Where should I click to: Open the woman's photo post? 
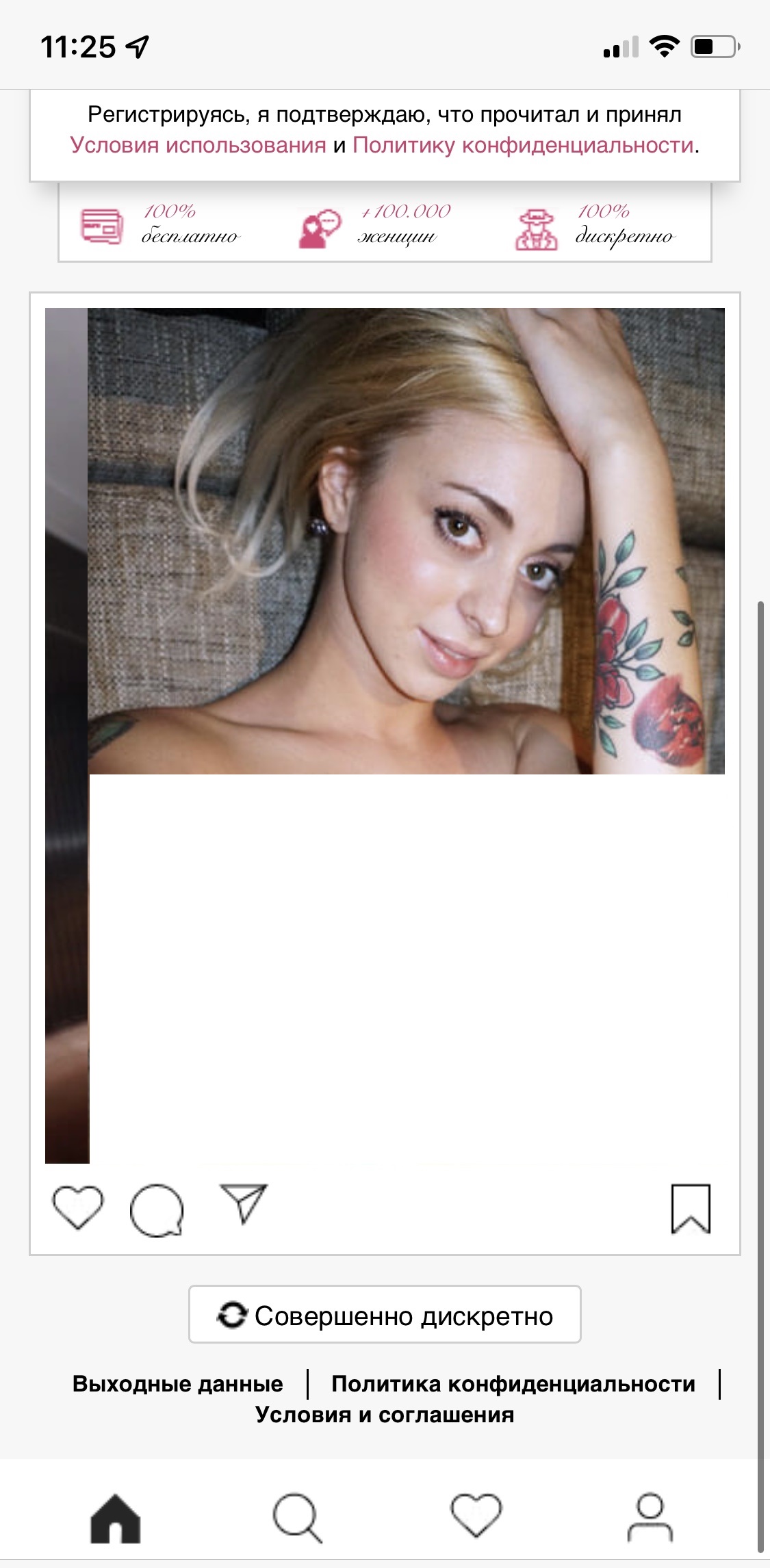(x=405, y=540)
